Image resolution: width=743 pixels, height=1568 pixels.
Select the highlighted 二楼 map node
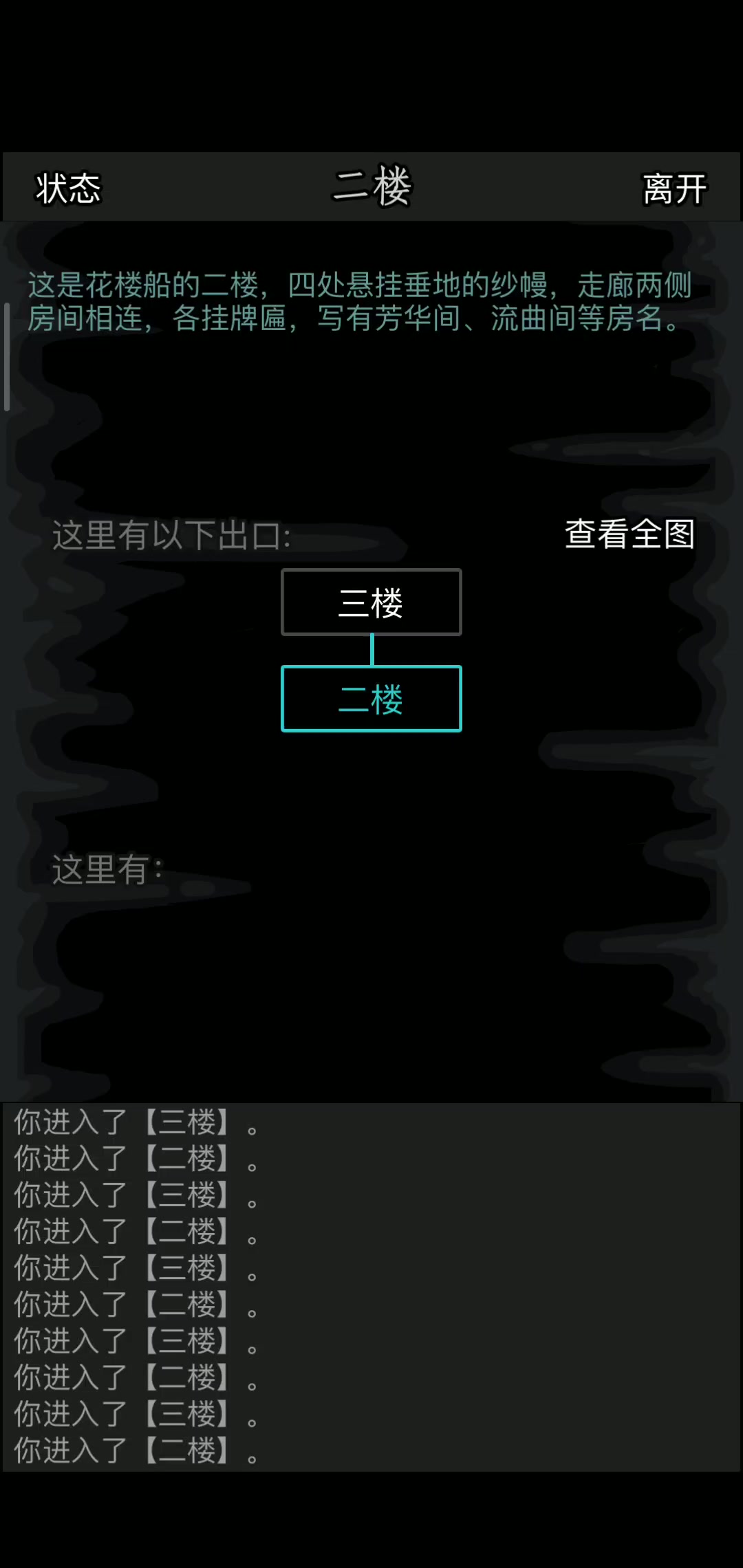(371, 699)
